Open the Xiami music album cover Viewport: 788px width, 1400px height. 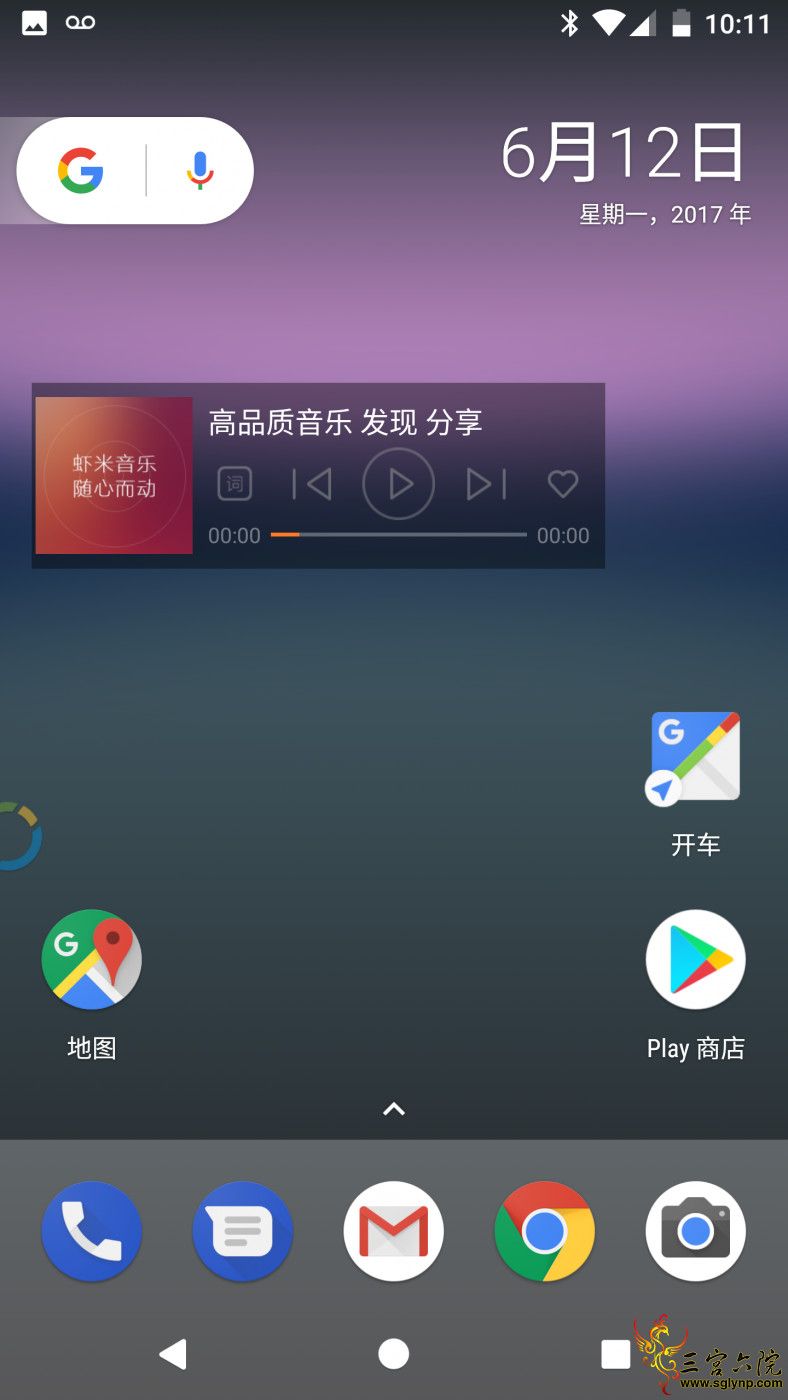point(114,476)
